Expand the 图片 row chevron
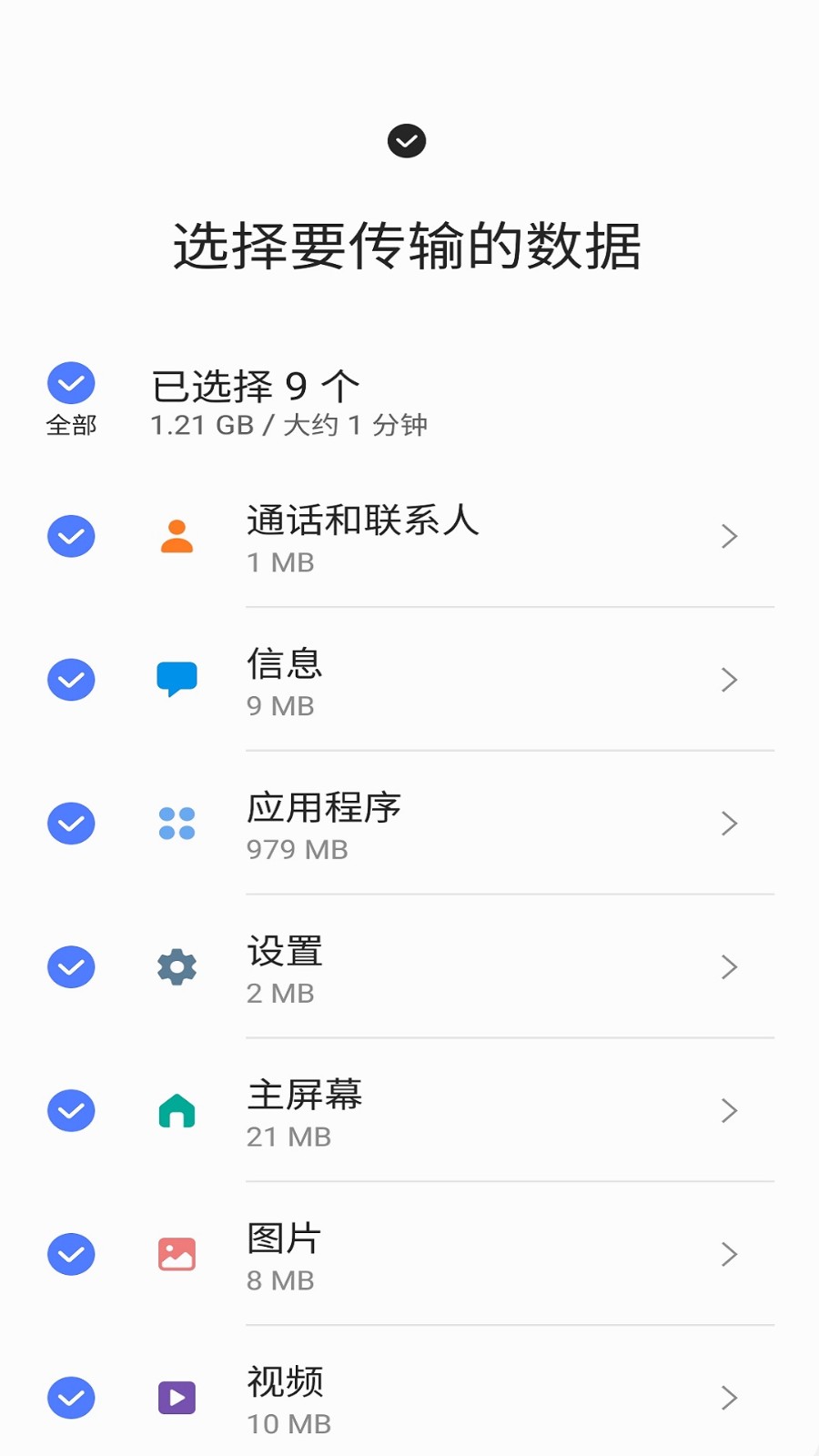819x1456 pixels. (x=729, y=1255)
